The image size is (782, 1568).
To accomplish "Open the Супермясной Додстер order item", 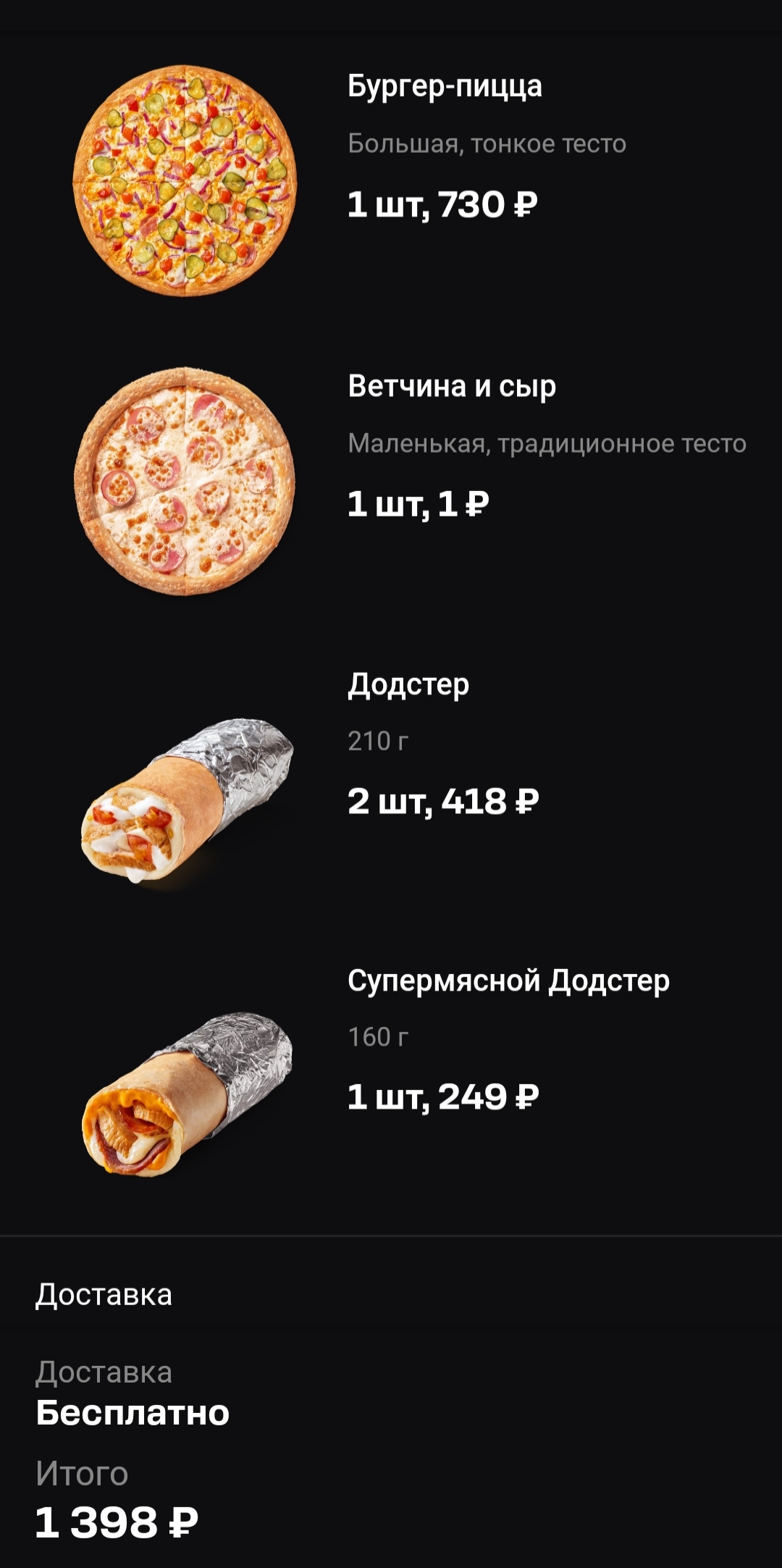I will pyautogui.click(x=391, y=1076).
